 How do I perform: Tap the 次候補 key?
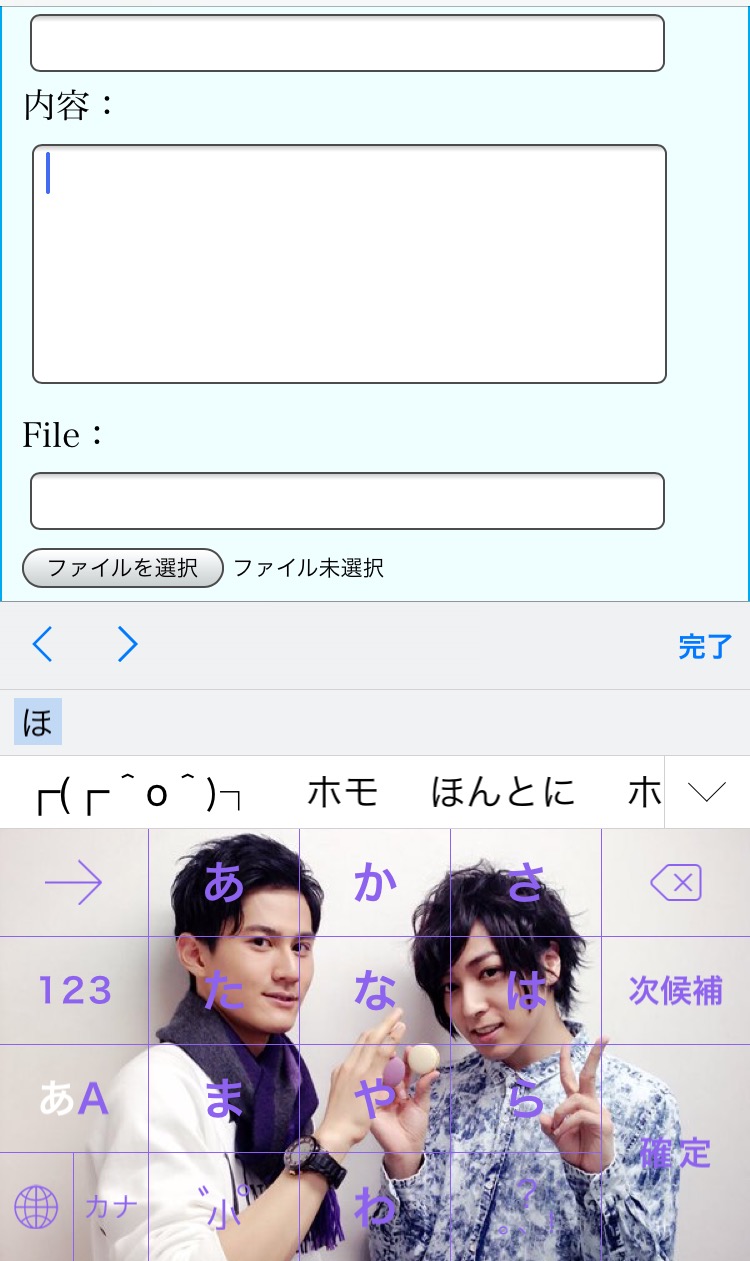click(x=676, y=991)
